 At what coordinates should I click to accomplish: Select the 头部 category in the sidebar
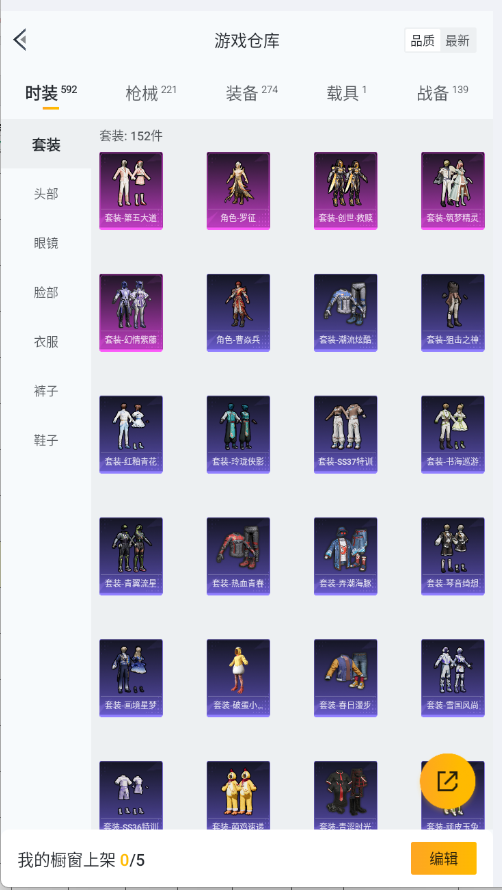tap(46, 194)
